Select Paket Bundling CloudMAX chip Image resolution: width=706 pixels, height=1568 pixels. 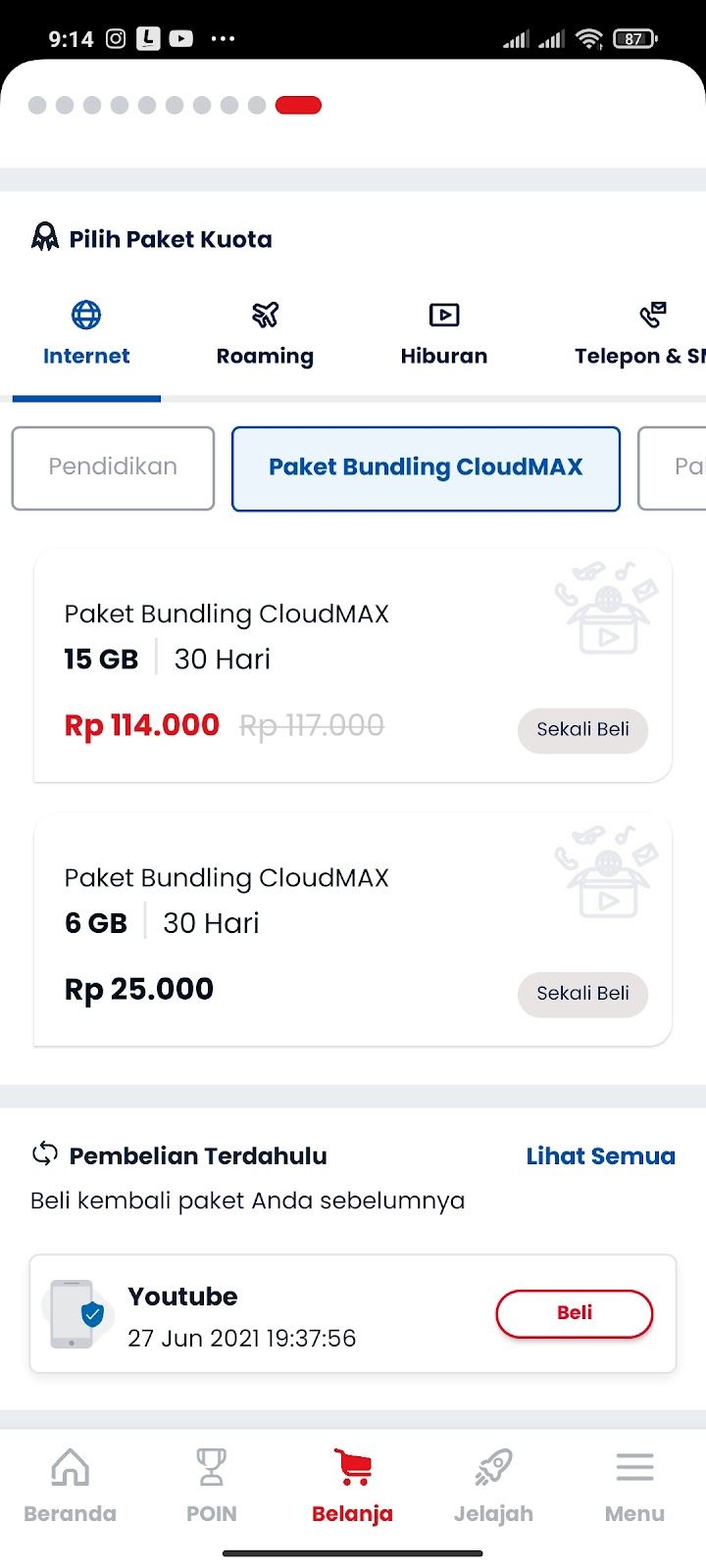(426, 467)
